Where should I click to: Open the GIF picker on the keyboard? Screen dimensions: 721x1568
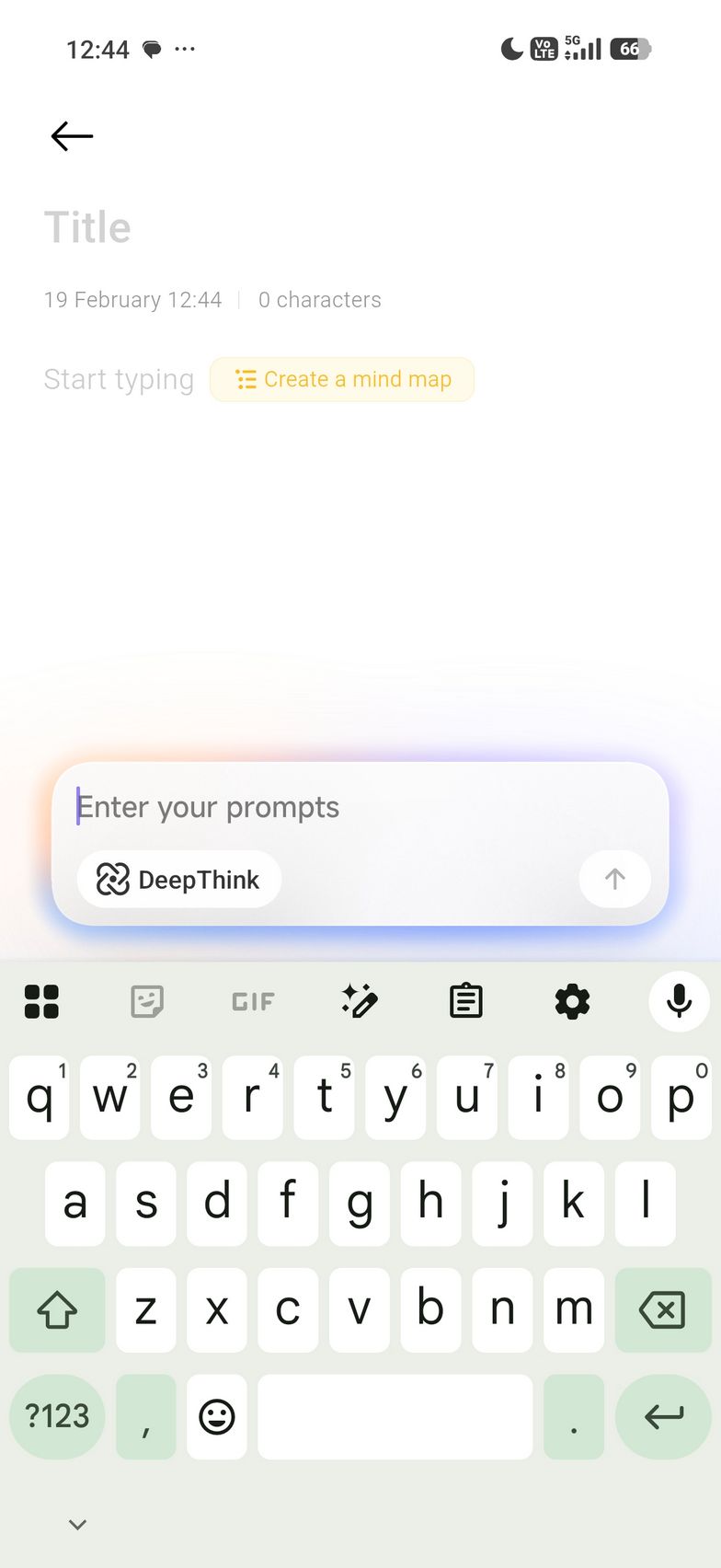pyautogui.click(x=253, y=1001)
